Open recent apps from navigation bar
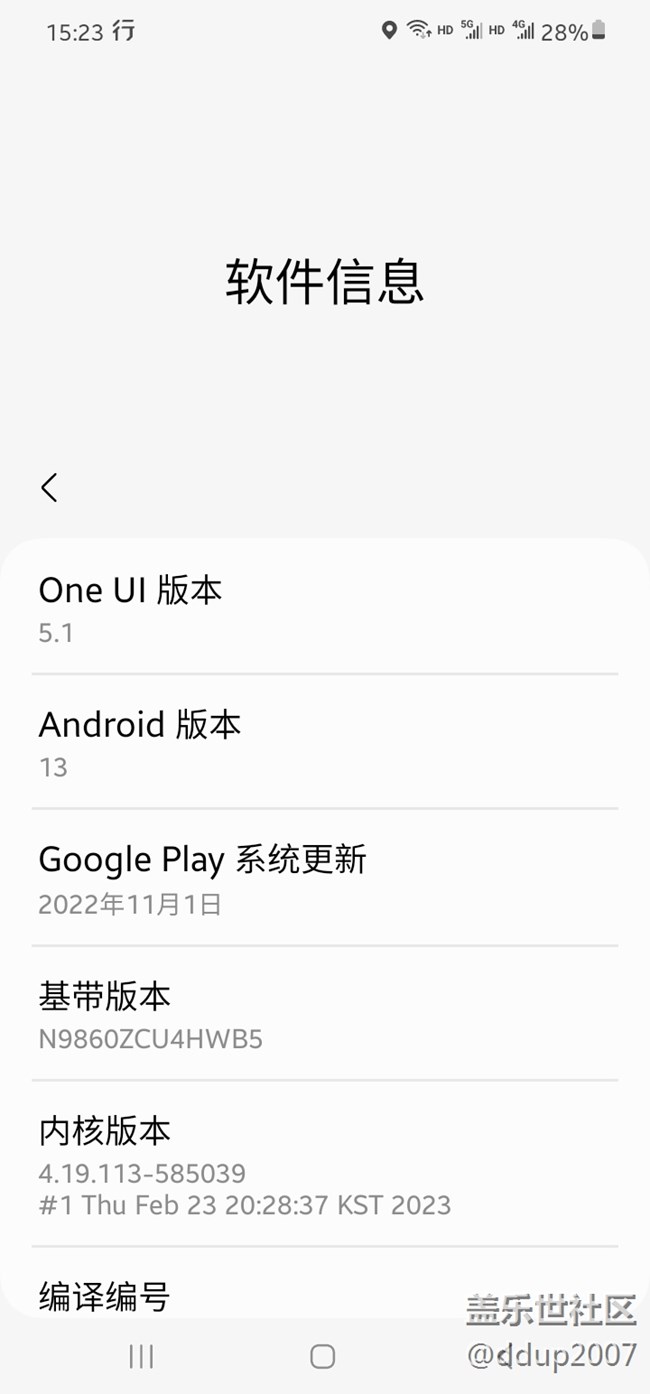The height and width of the screenshot is (1394, 650). [141, 1356]
